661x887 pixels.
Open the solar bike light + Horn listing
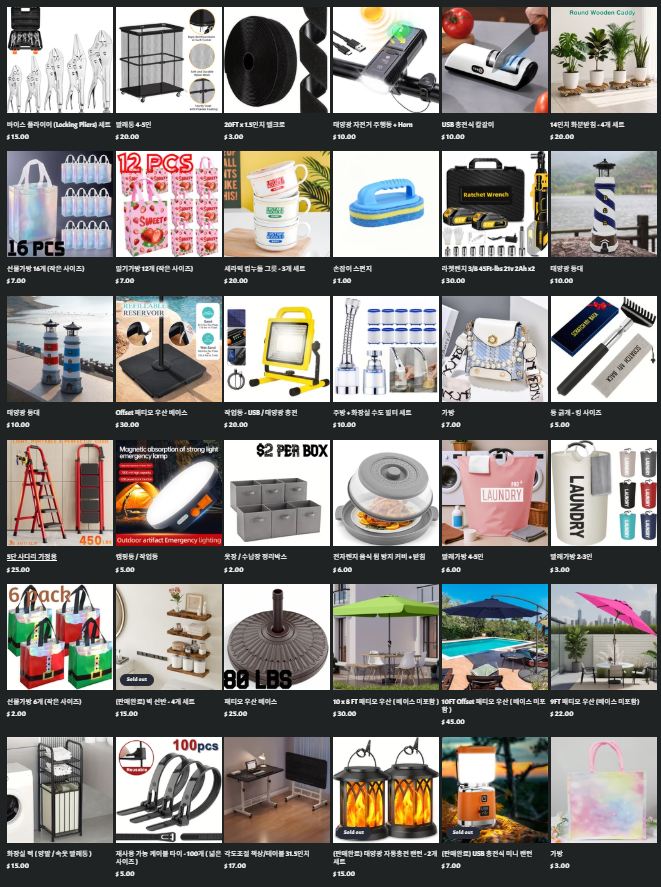[x=385, y=60]
